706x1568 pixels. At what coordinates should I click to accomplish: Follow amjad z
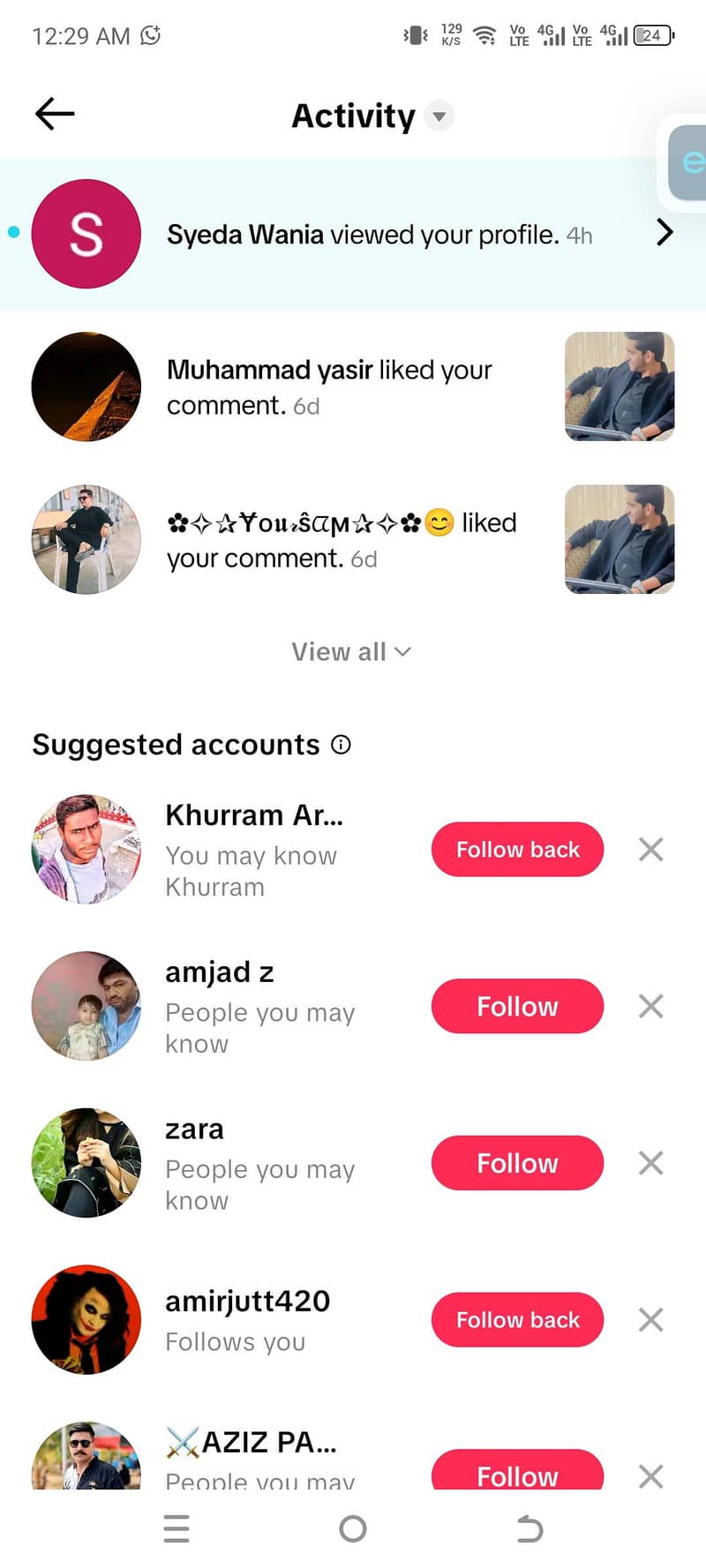point(517,1007)
